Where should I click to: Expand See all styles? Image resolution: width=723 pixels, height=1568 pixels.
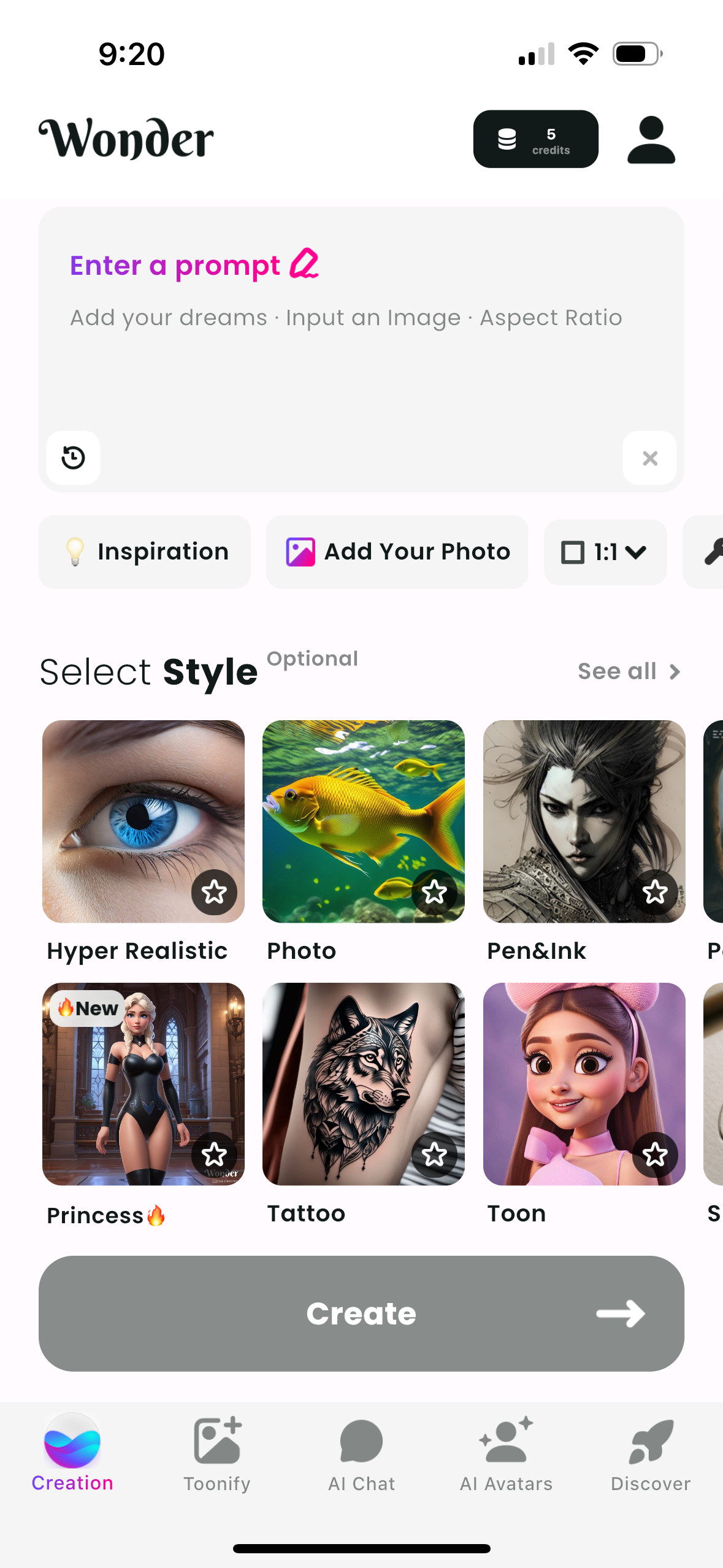[629, 671]
